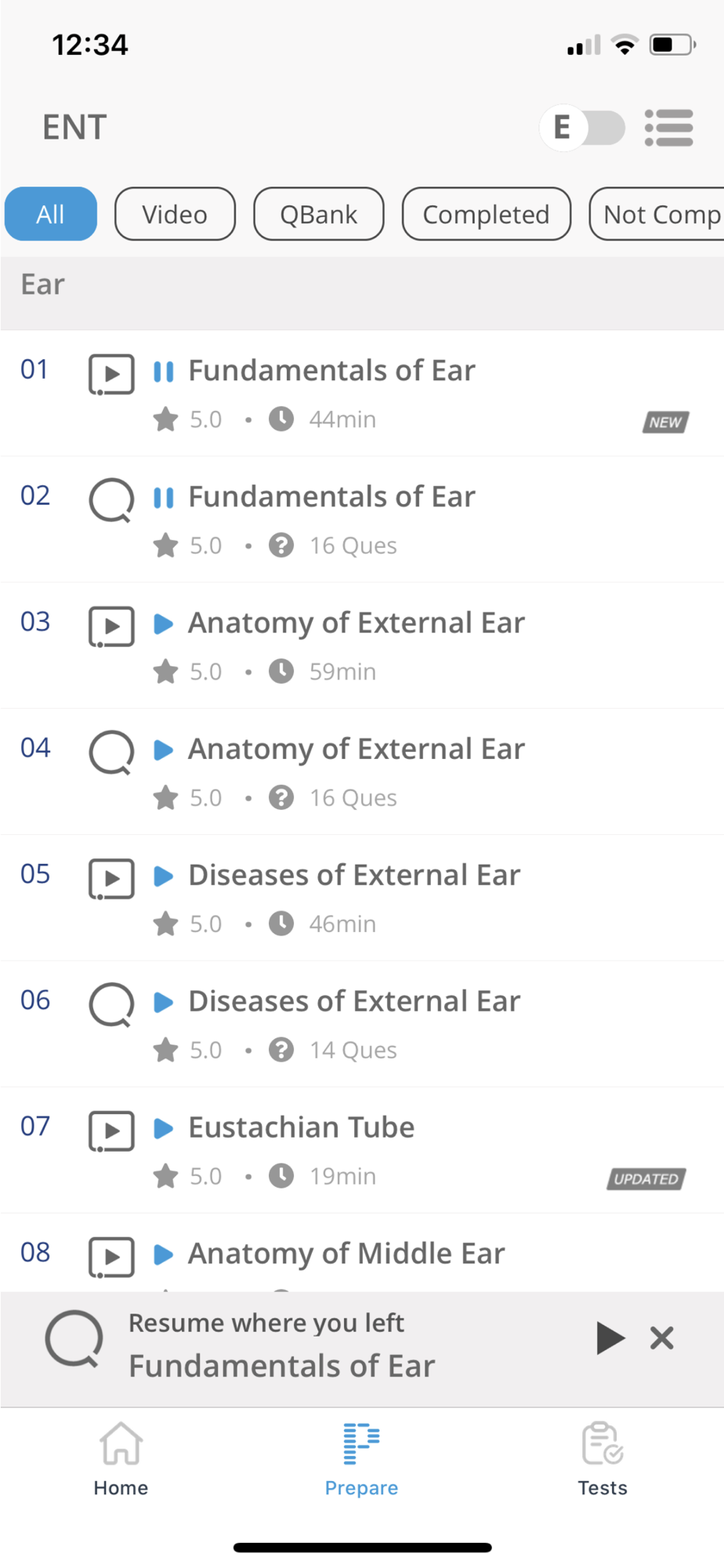Screen dimensions: 724x1568
Task: Dismiss the Resume where you left banner
Action: point(662,1338)
